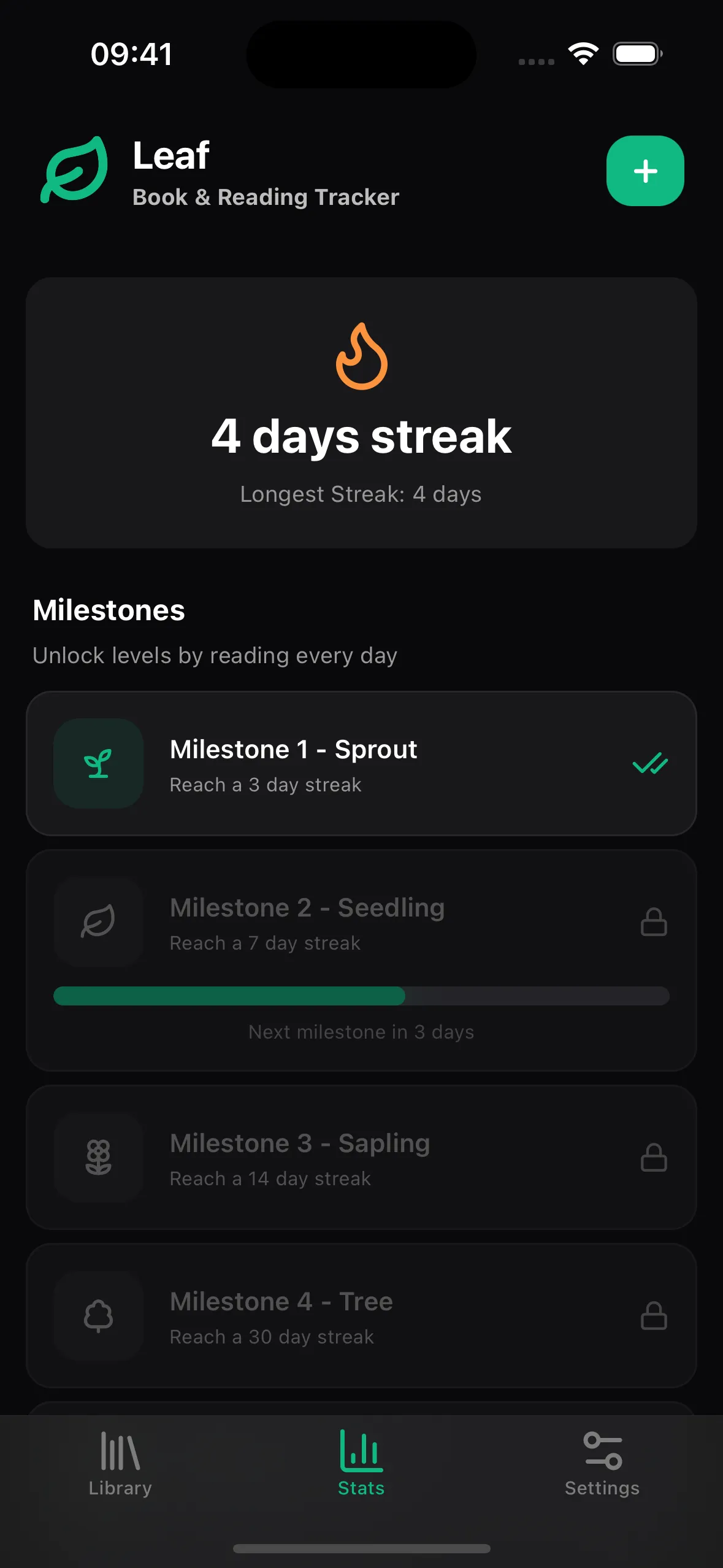The height and width of the screenshot is (1568, 723).
Task: Tap the tree icon on Milestone 4
Action: [99, 1315]
